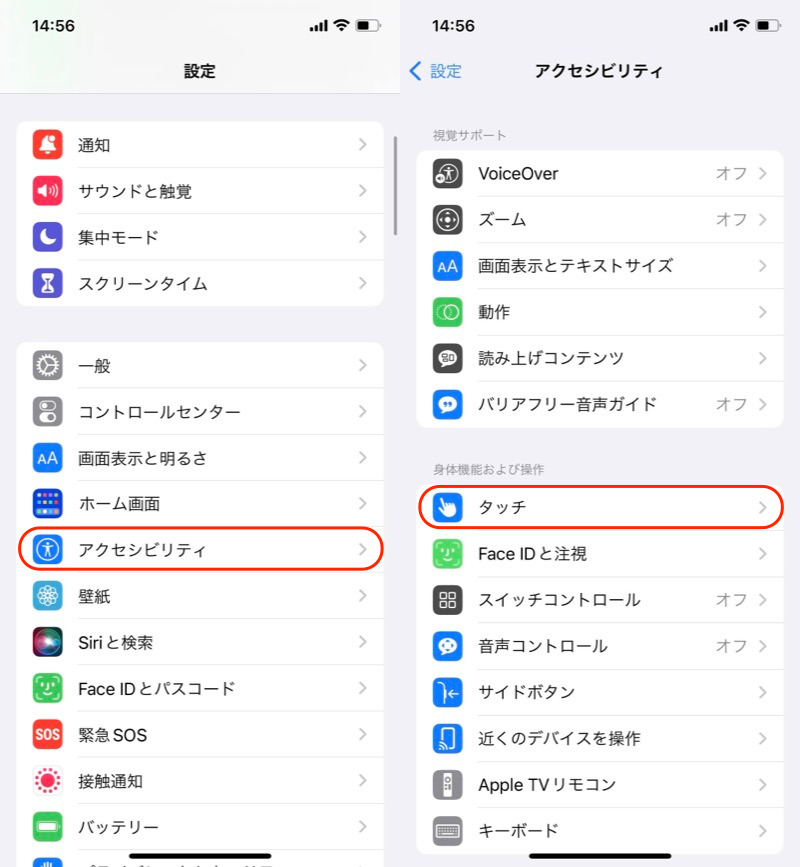Open Siriと検索 settings

point(200,642)
